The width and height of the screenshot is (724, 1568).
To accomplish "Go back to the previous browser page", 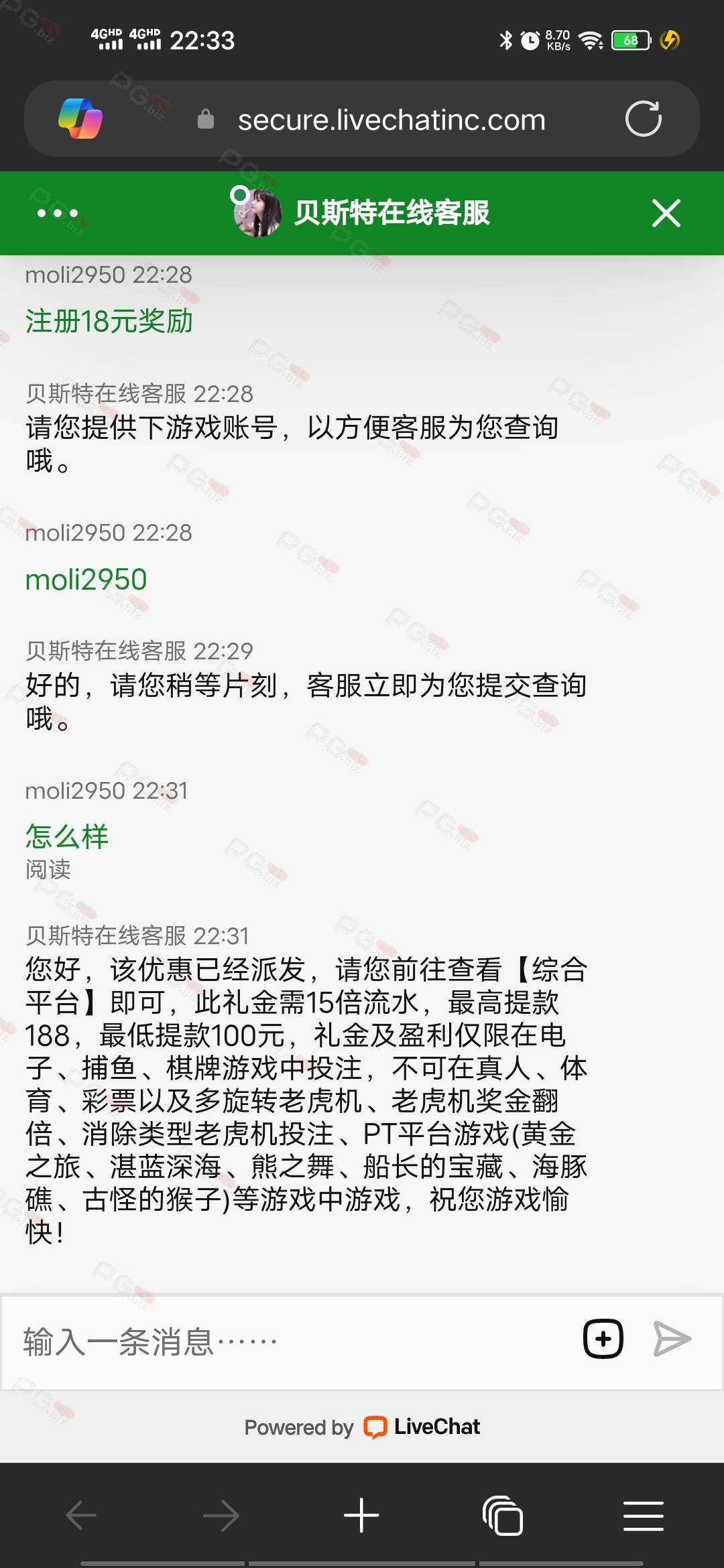I will tap(81, 1516).
